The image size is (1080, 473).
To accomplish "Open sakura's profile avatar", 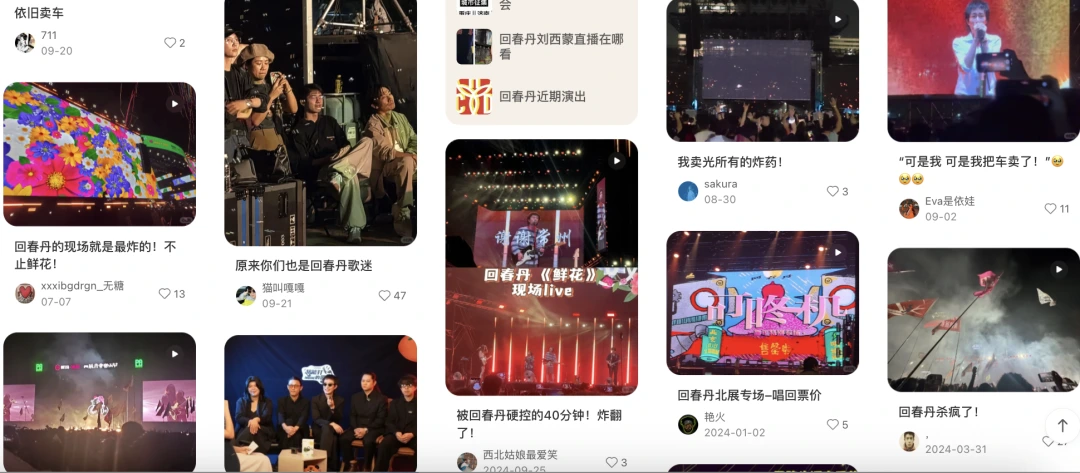I will (x=688, y=191).
